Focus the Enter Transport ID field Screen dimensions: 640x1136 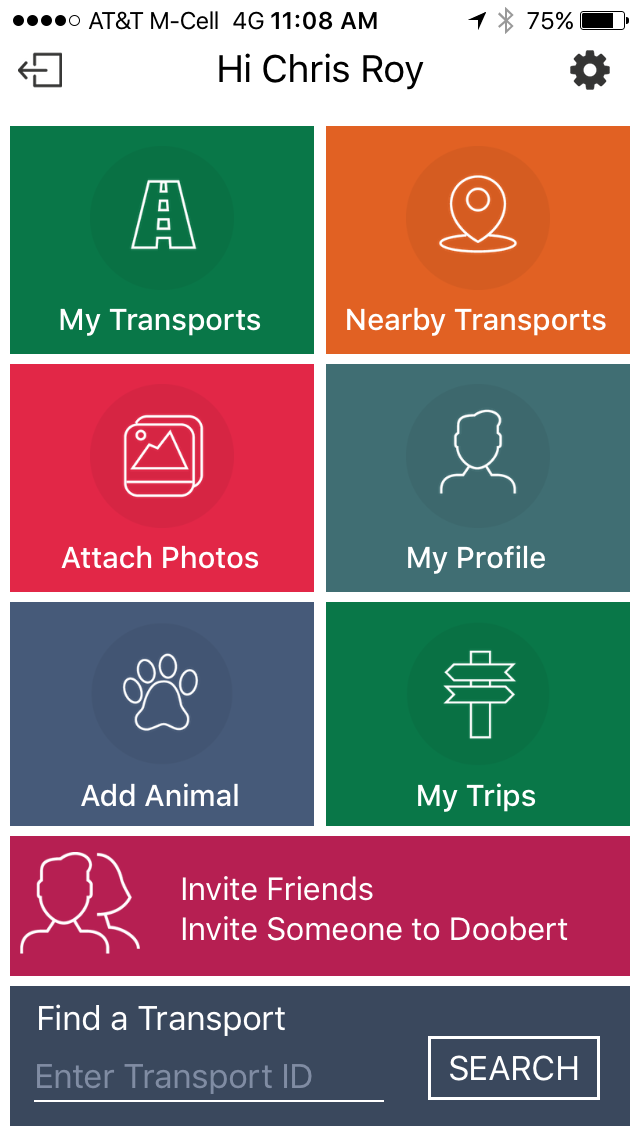tap(208, 1077)
